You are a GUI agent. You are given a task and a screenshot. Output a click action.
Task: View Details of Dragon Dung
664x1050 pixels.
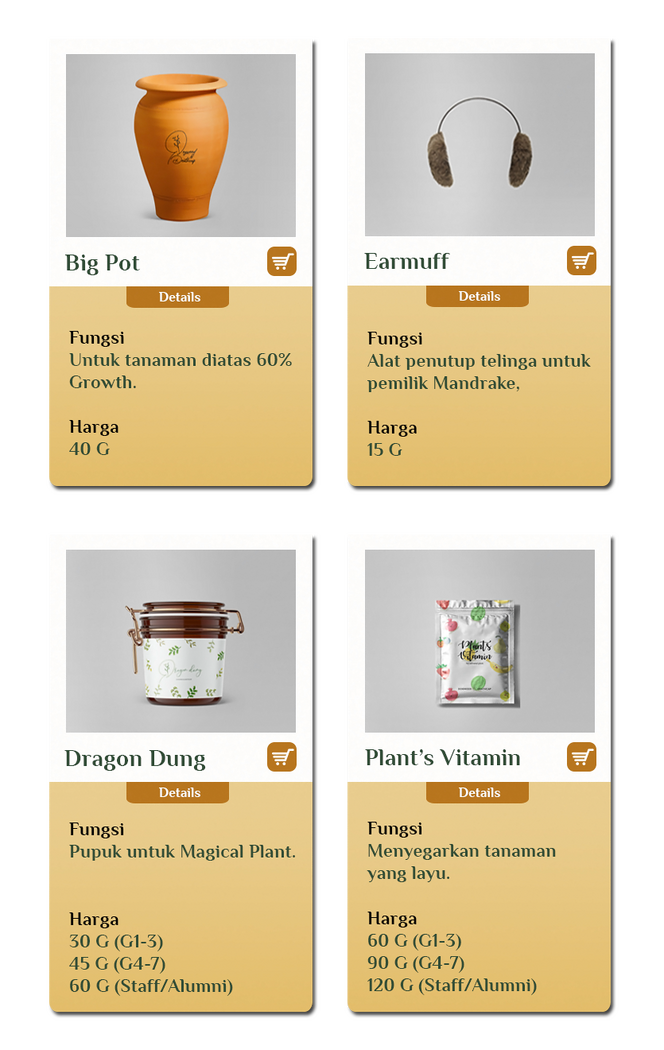[x=178, y=792]
